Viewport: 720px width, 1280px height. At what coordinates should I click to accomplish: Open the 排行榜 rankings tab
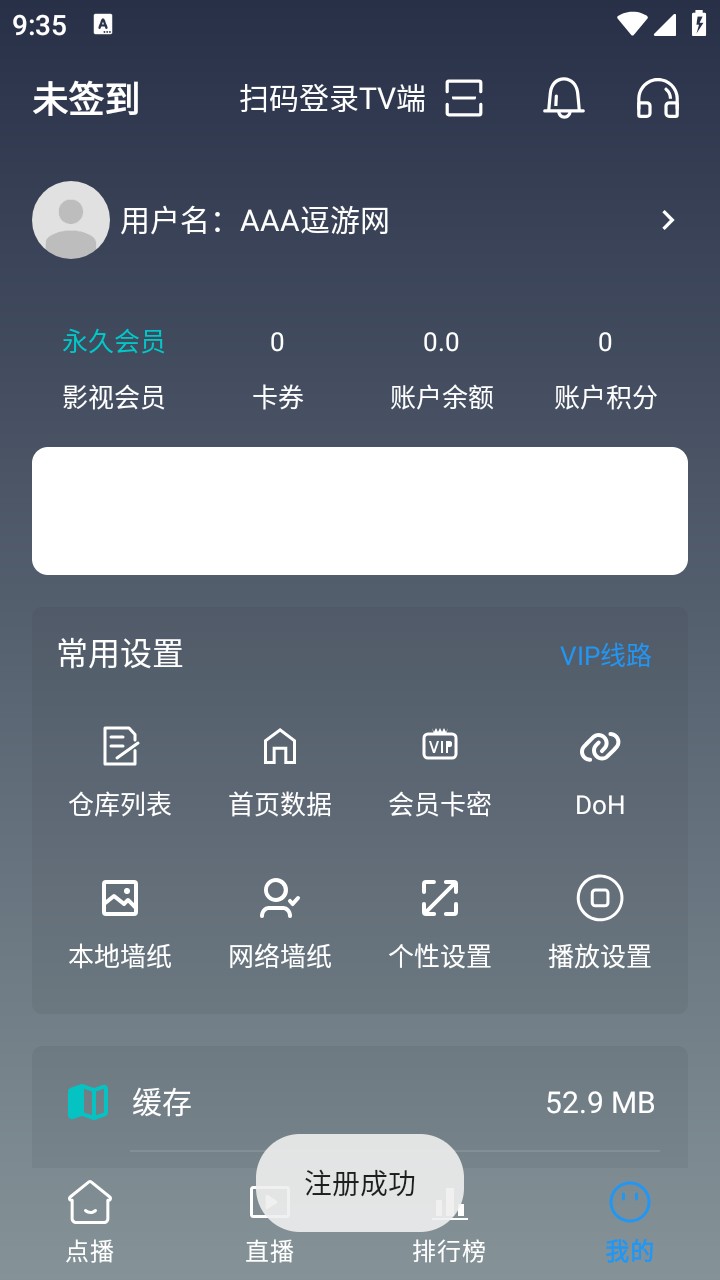point(448,1220)
